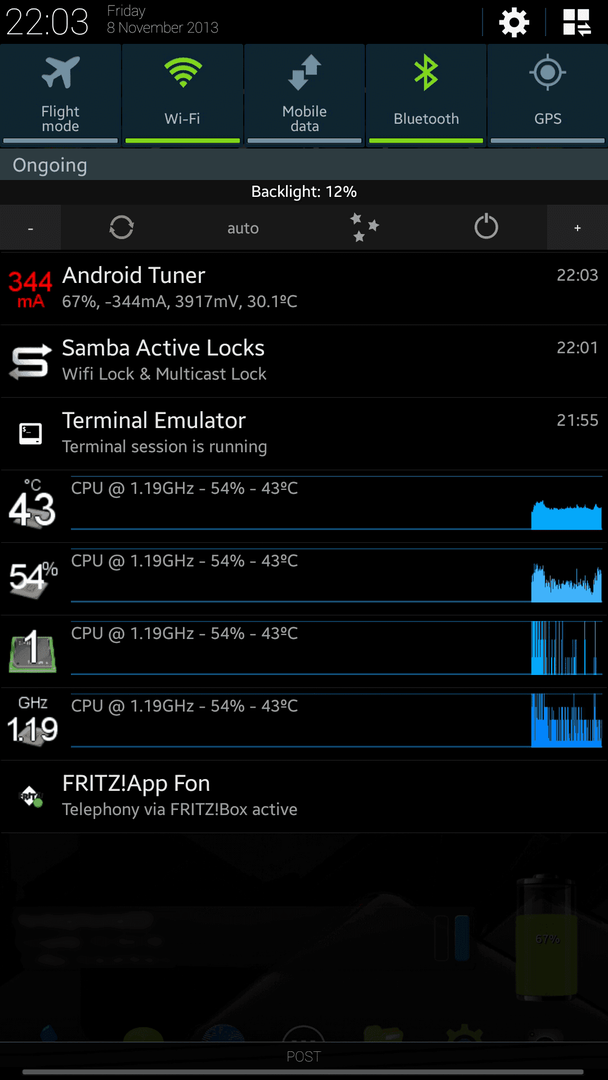The image size is (608, 1080).
Task: Open the Android Tuner notification
Action: tap(304, 289)
